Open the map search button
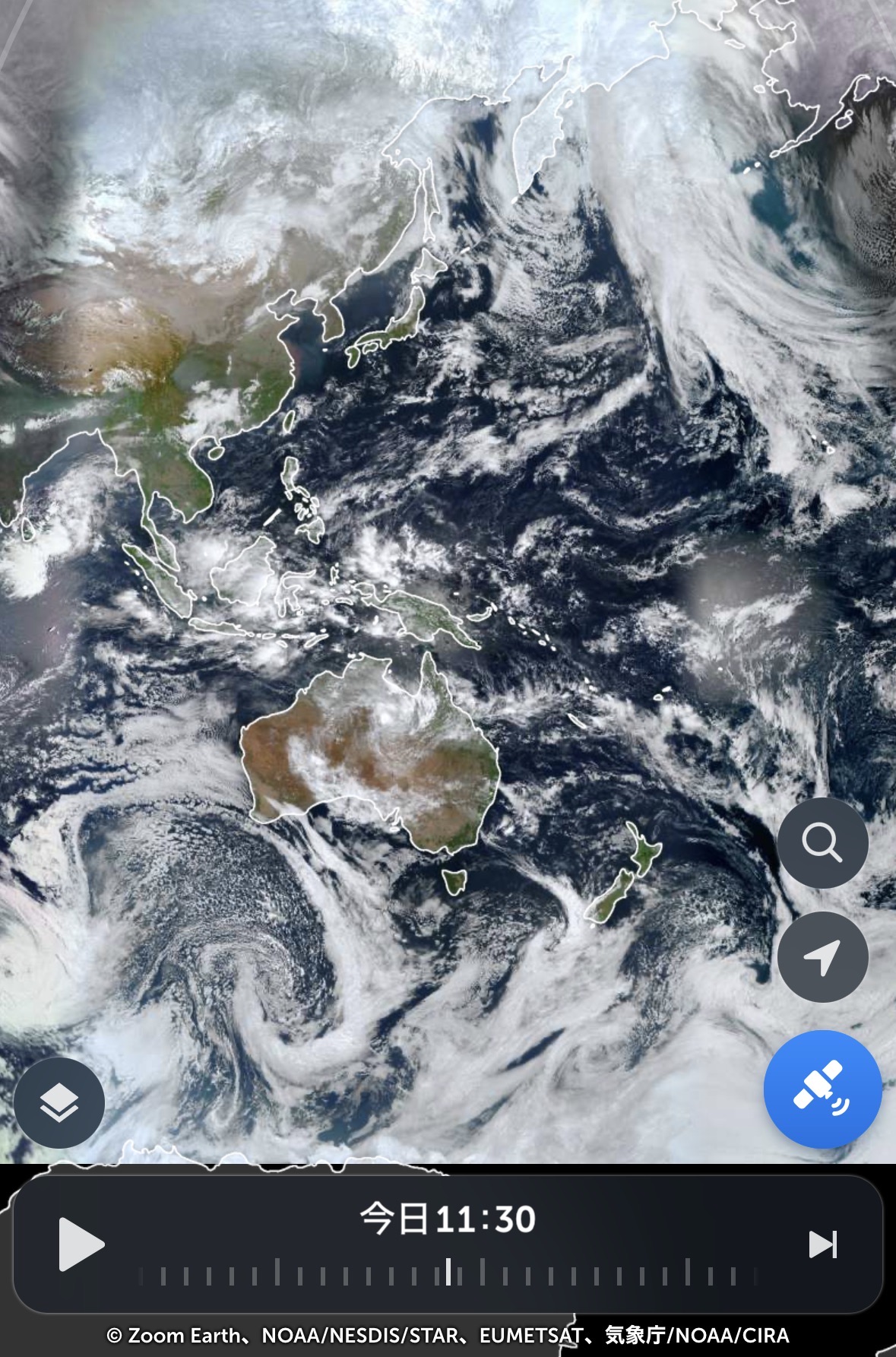 click(822, 842)
